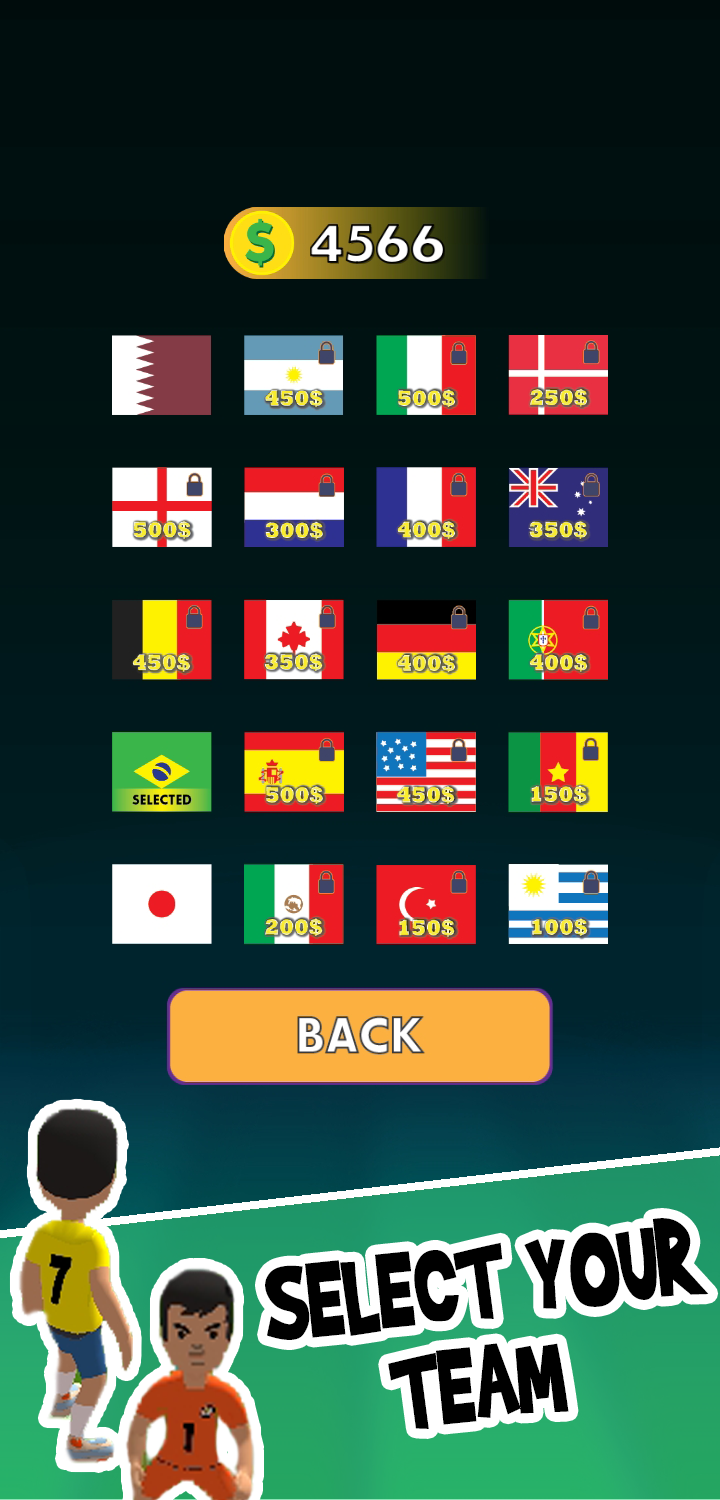Screen dimensions: 720x1500
Task: Click the currently selected Brazil team
Action: [x=162, y=772]
